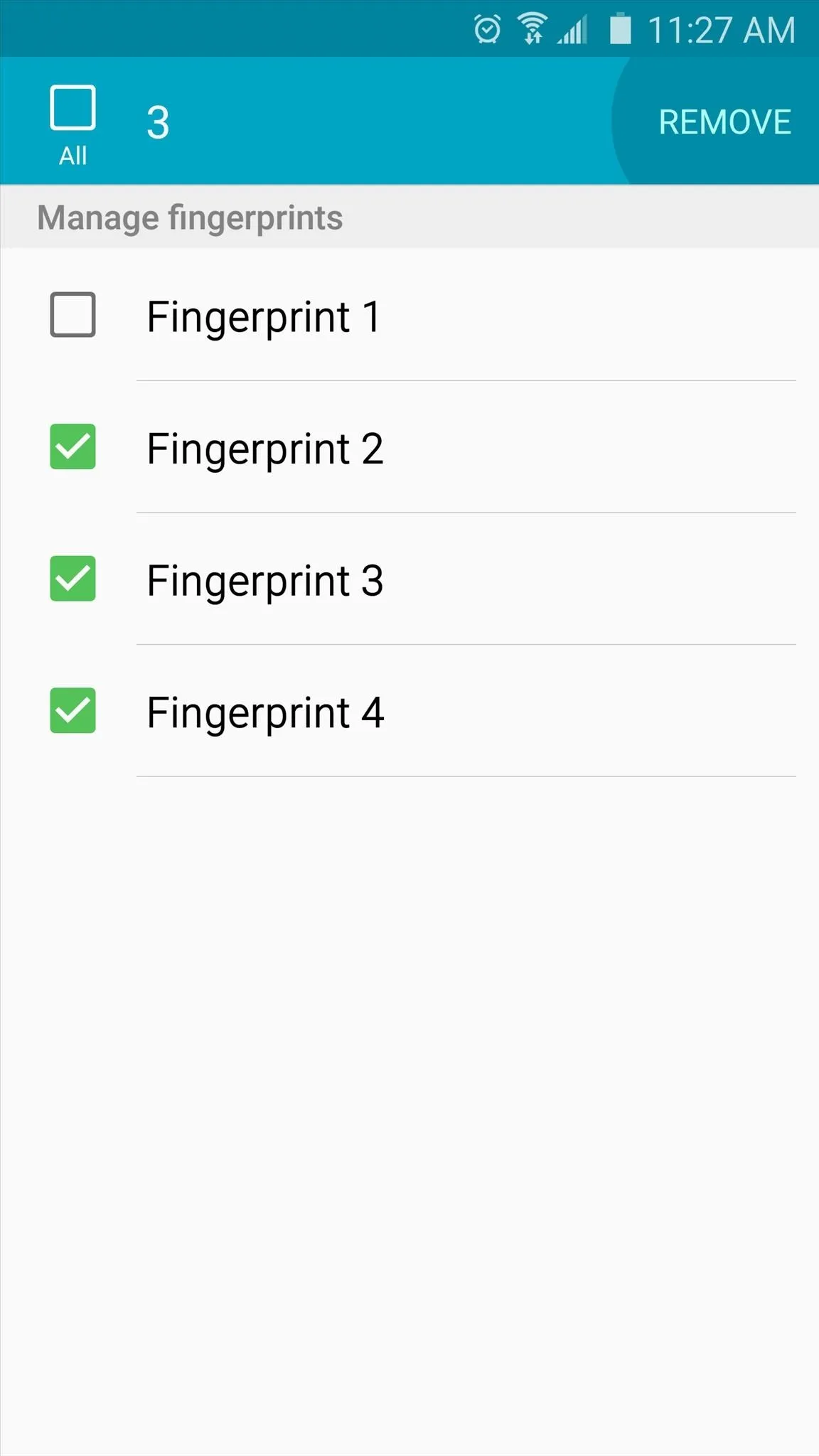Deselect Fingerprint 3
Screen dimensions: 819x1456
(73, 578)
